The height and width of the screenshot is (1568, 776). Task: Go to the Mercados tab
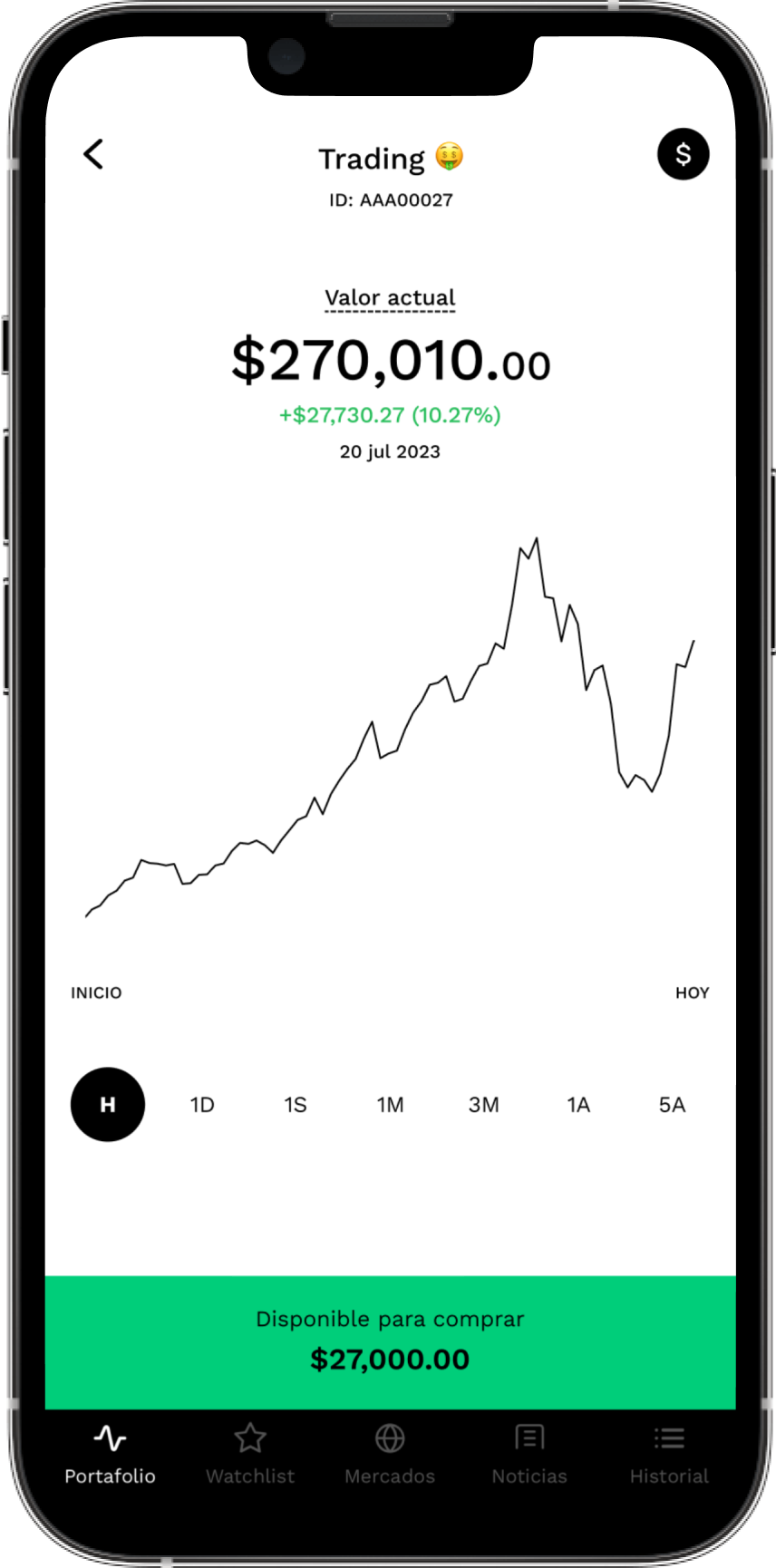pyautogui.click(x=390, y=1455)
